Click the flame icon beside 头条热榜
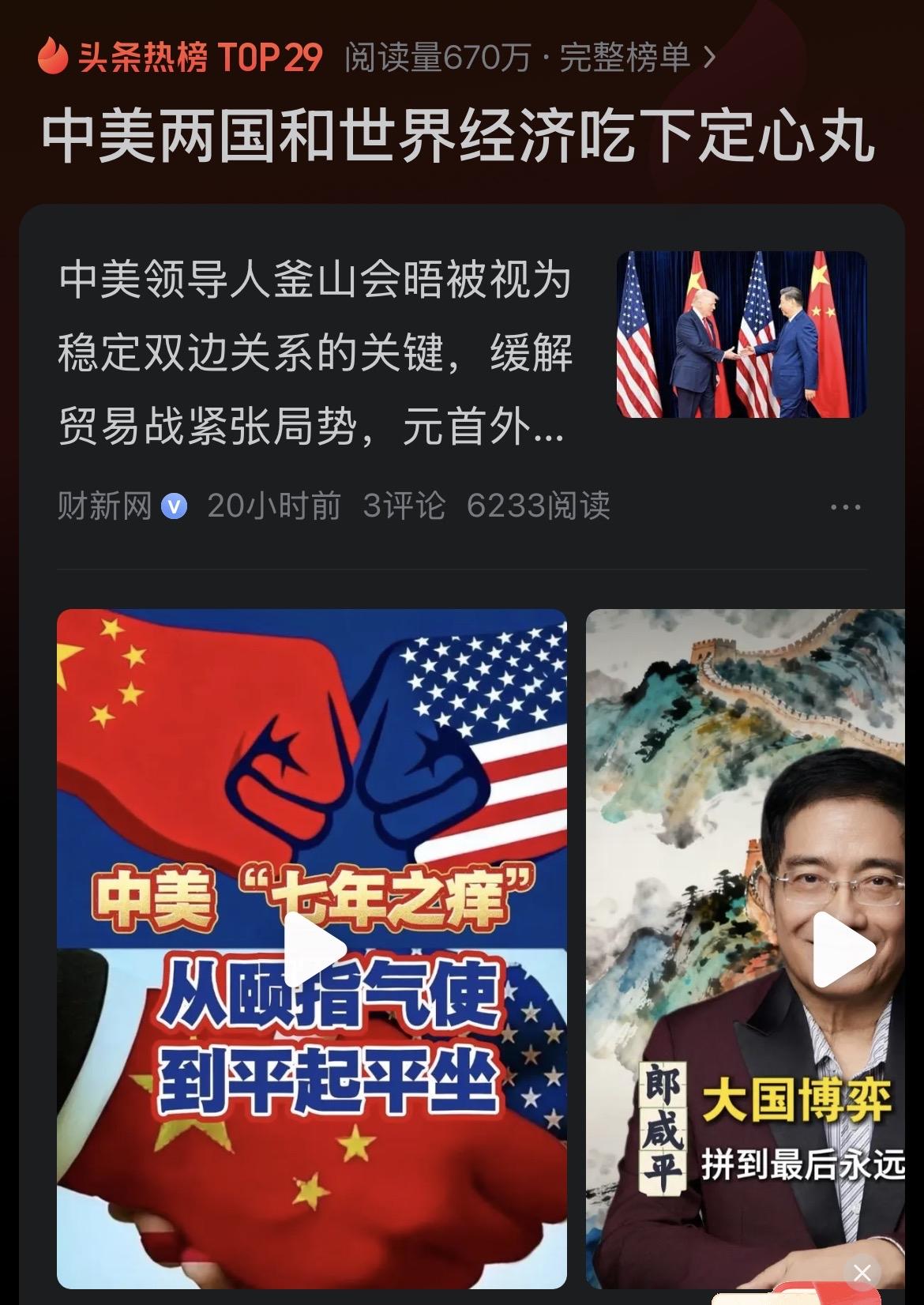This screenshot has height=1305, width=924. click(52, 57)
